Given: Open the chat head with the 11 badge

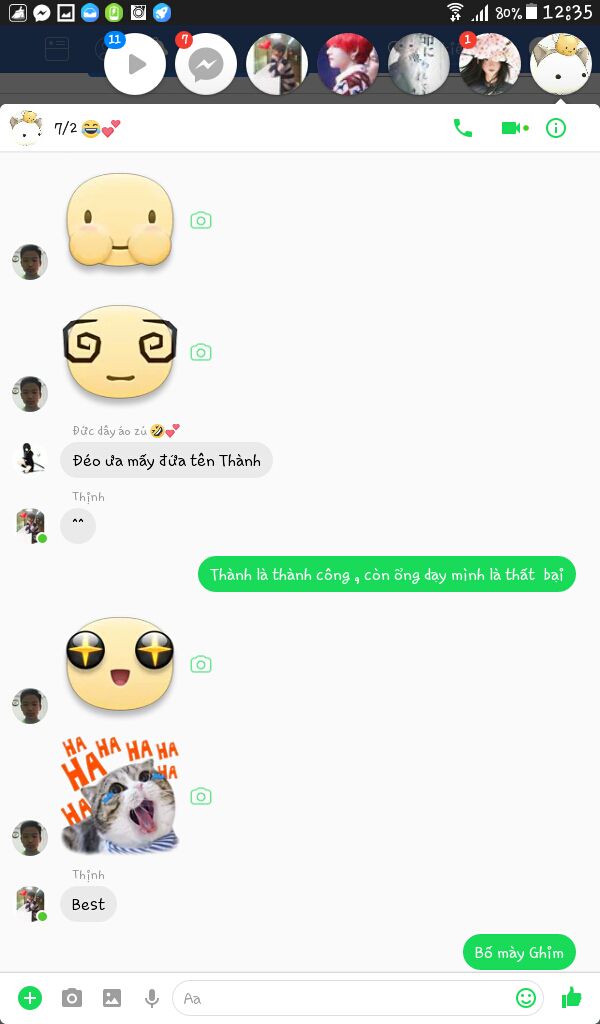Looking at the screenshot, I should tap(134, 64).
